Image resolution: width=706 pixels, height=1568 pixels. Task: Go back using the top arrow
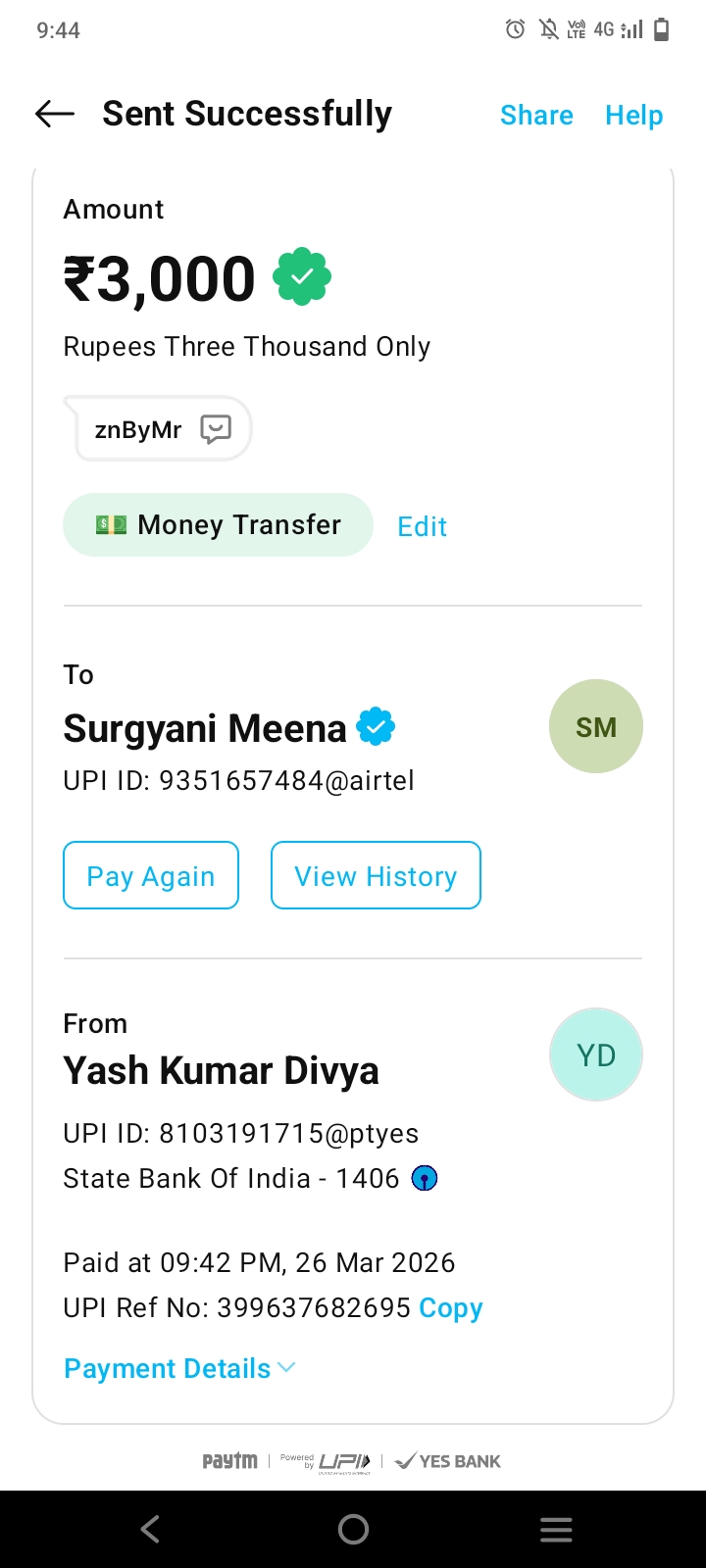[x=55, y=115]
